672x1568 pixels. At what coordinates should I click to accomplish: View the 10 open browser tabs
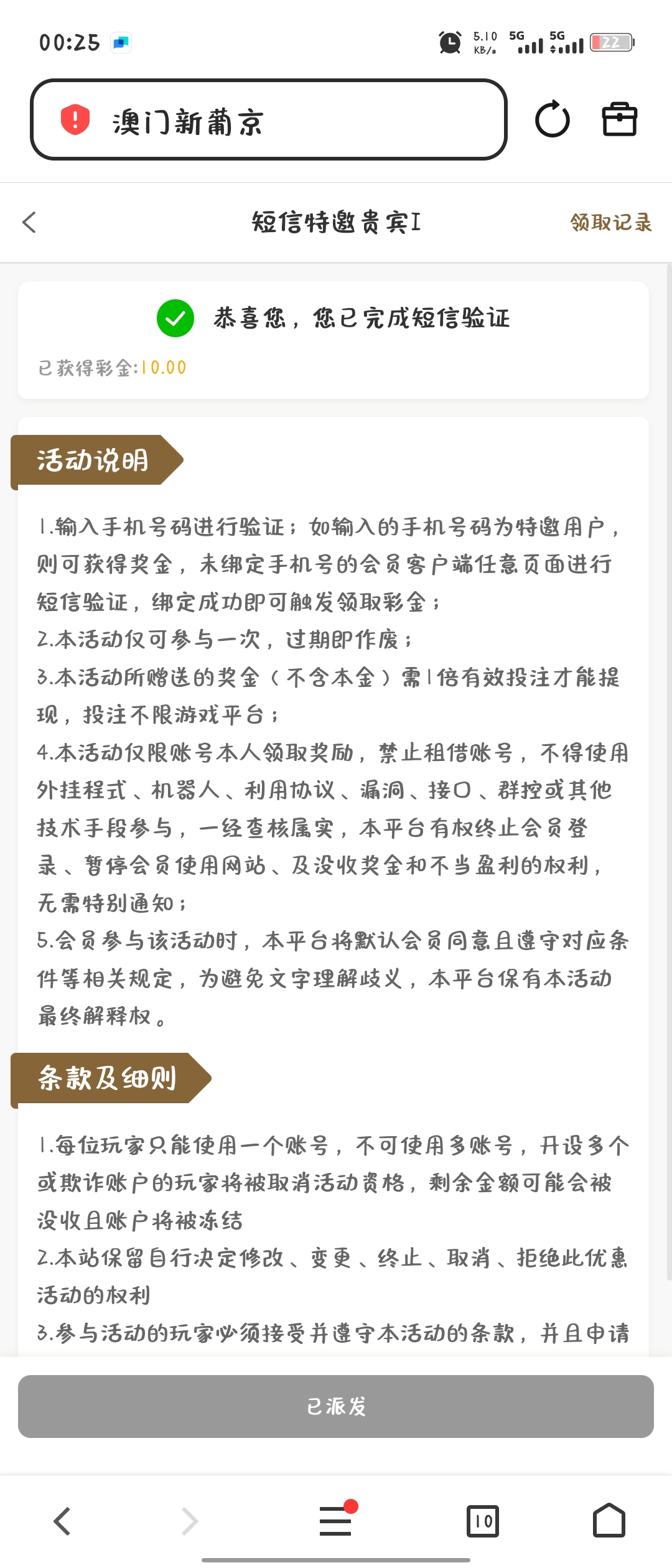(x=483, y=1521)
